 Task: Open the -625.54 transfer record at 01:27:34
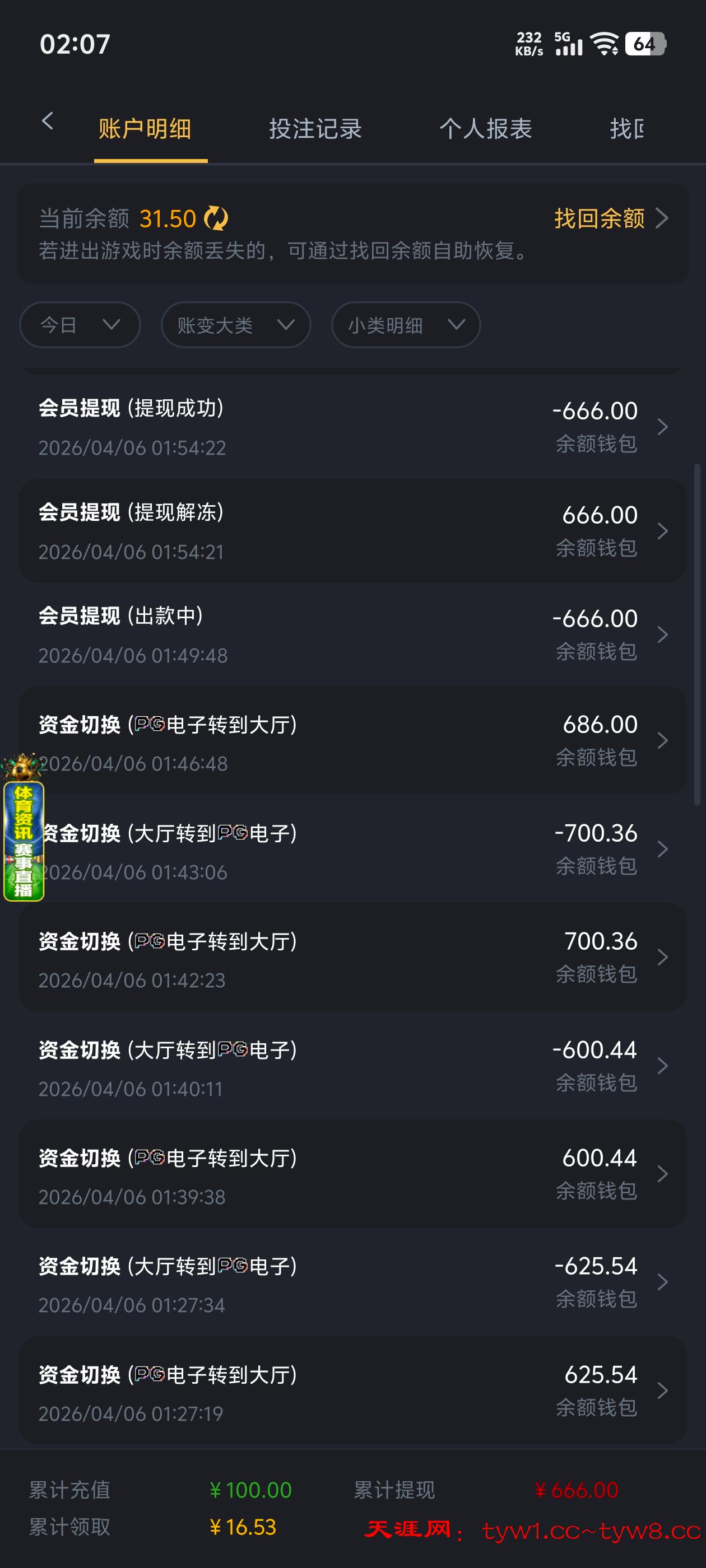click(x=352, y=1282)
